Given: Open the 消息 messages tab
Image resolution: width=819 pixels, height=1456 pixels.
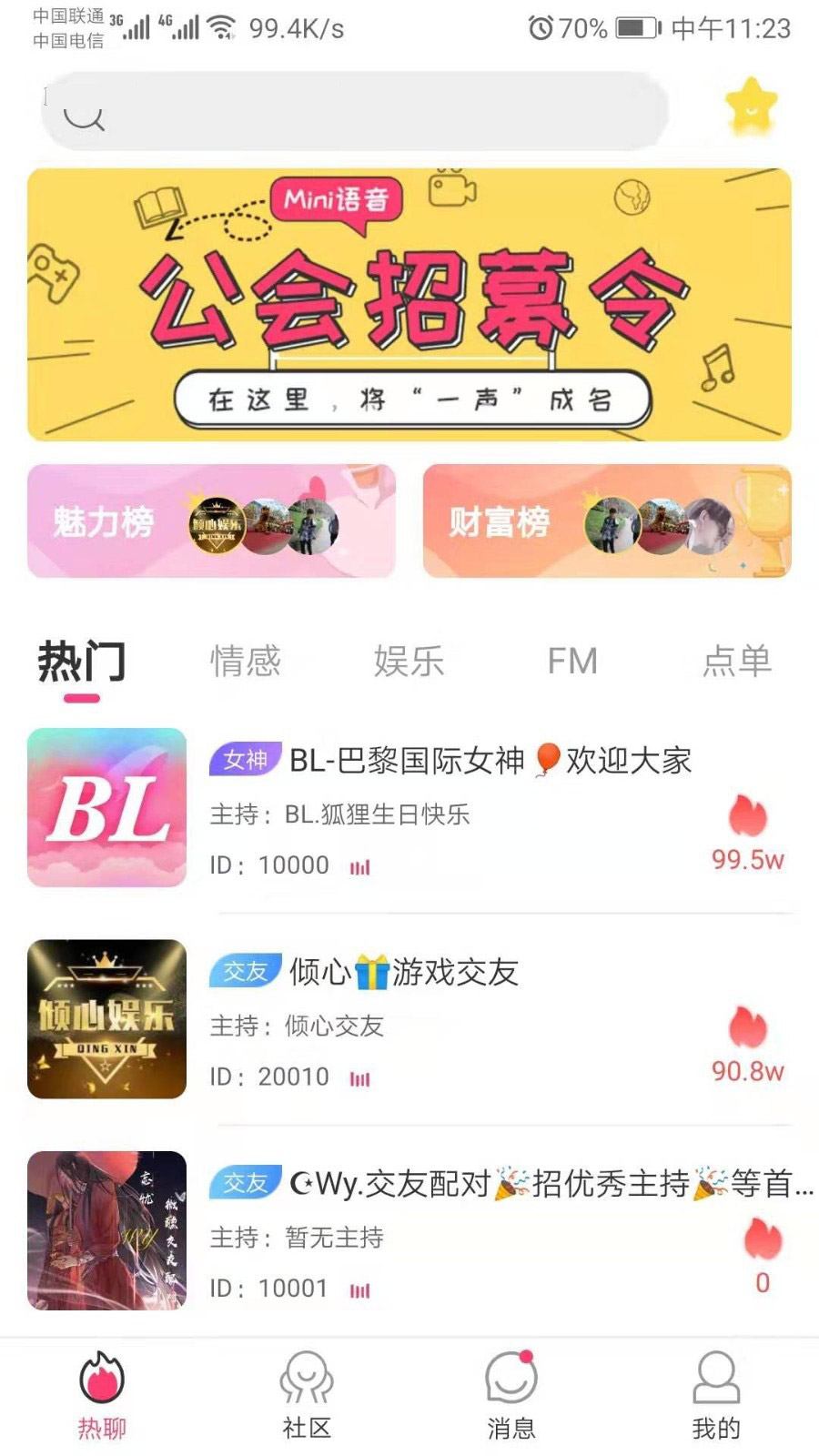Looking at the screenshot, I should [x=511, y=1396].
